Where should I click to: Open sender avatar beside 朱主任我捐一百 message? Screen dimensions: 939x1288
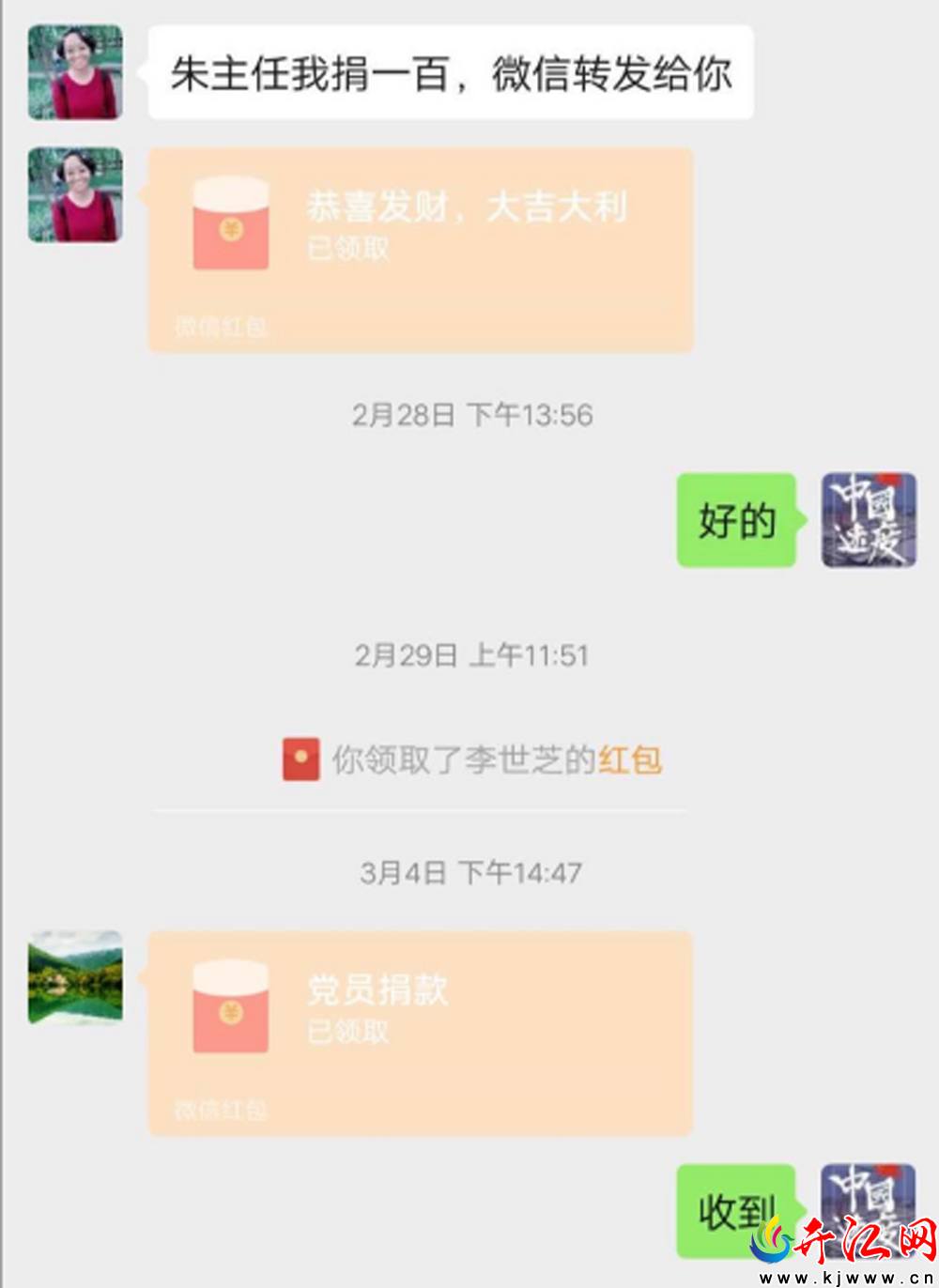click(x=75, y=72)
